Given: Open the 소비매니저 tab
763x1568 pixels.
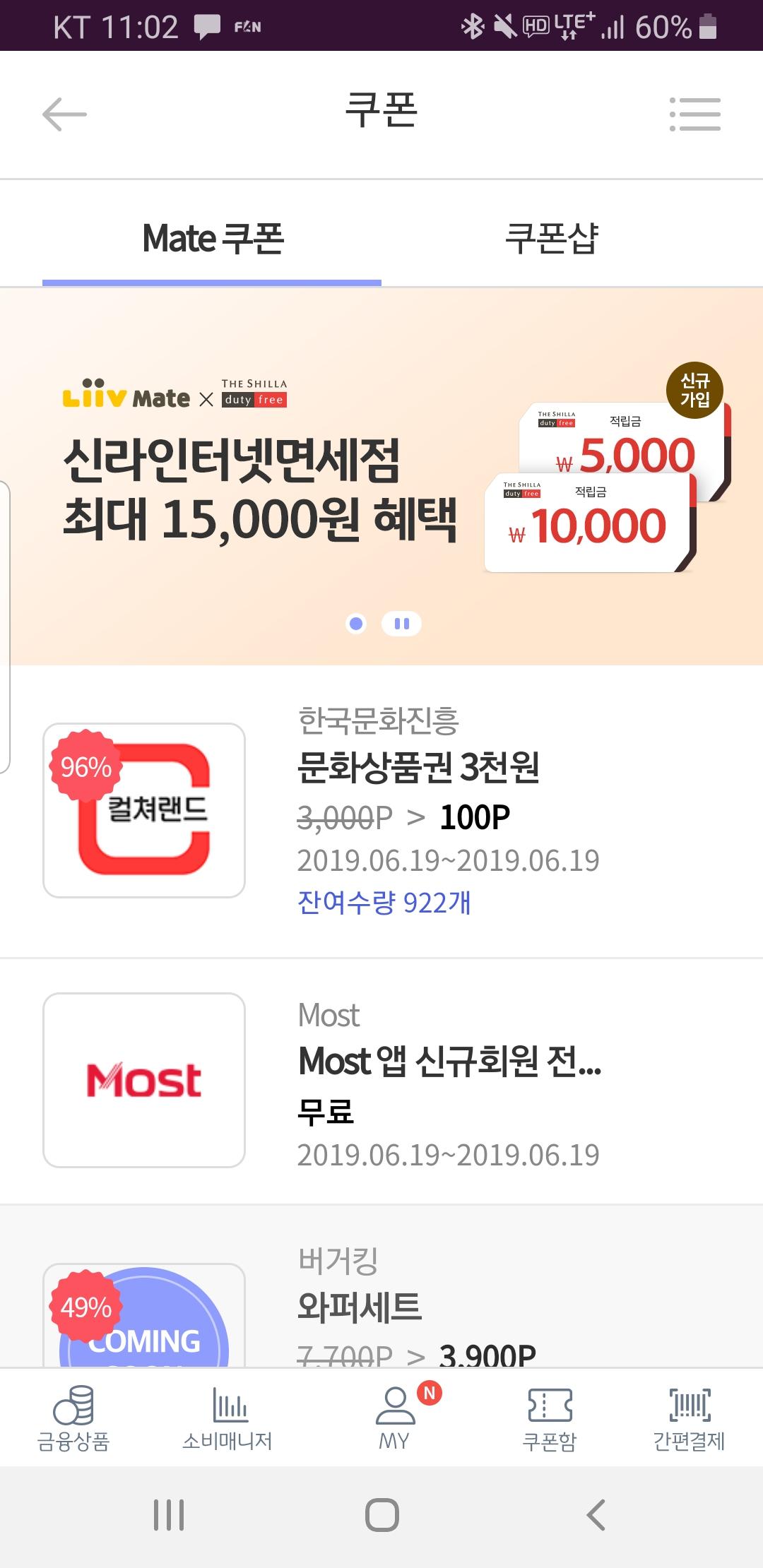Looking at the screenshot, I should coord(227,1418).
